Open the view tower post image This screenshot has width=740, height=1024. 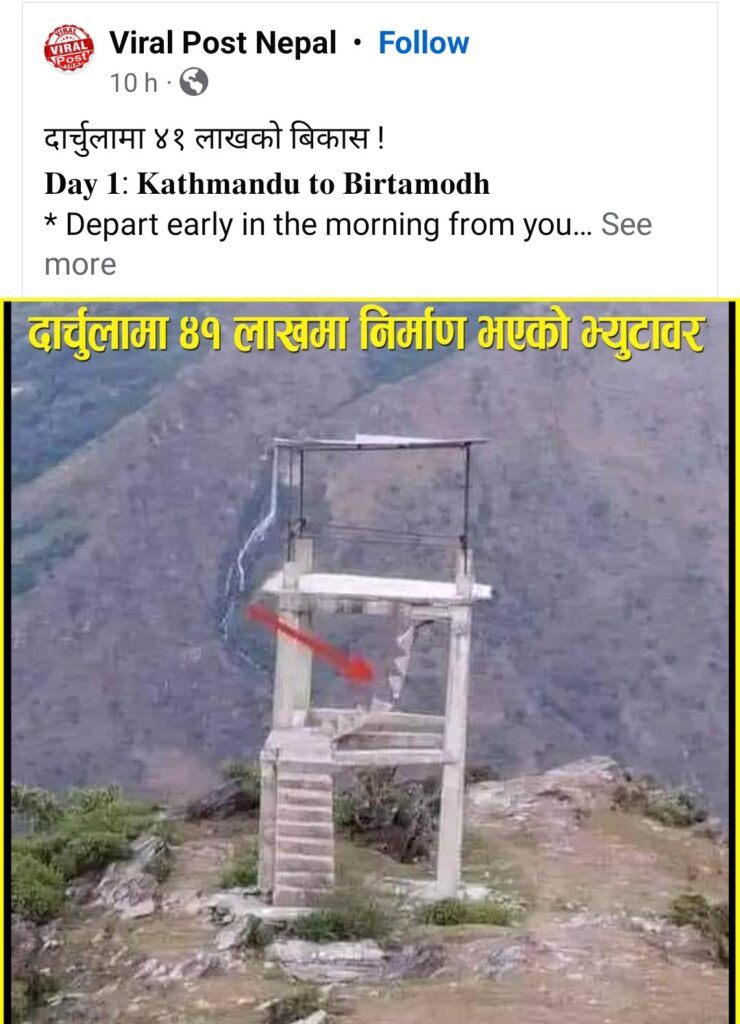(x=370, y=660)
